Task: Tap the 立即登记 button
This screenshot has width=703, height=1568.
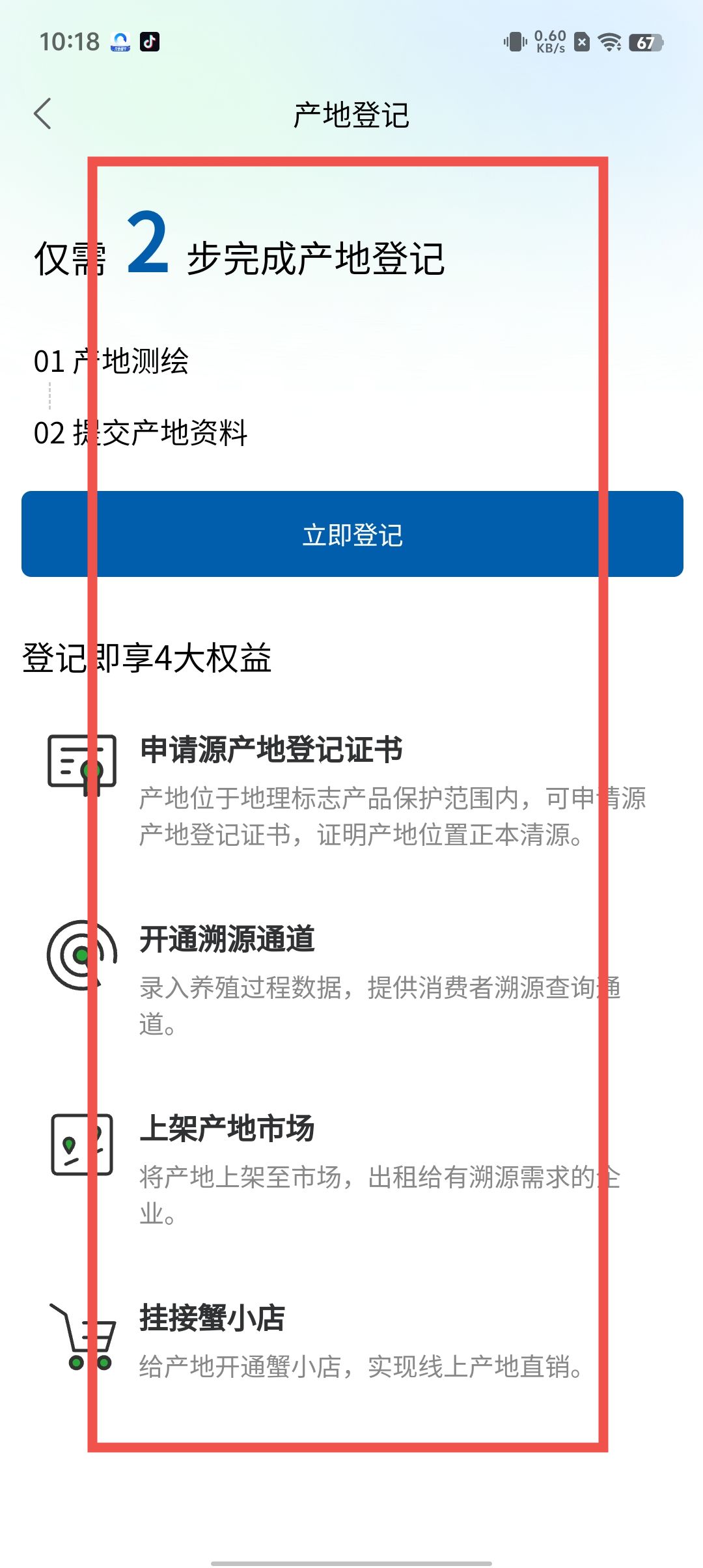Action: click(352, 534)
